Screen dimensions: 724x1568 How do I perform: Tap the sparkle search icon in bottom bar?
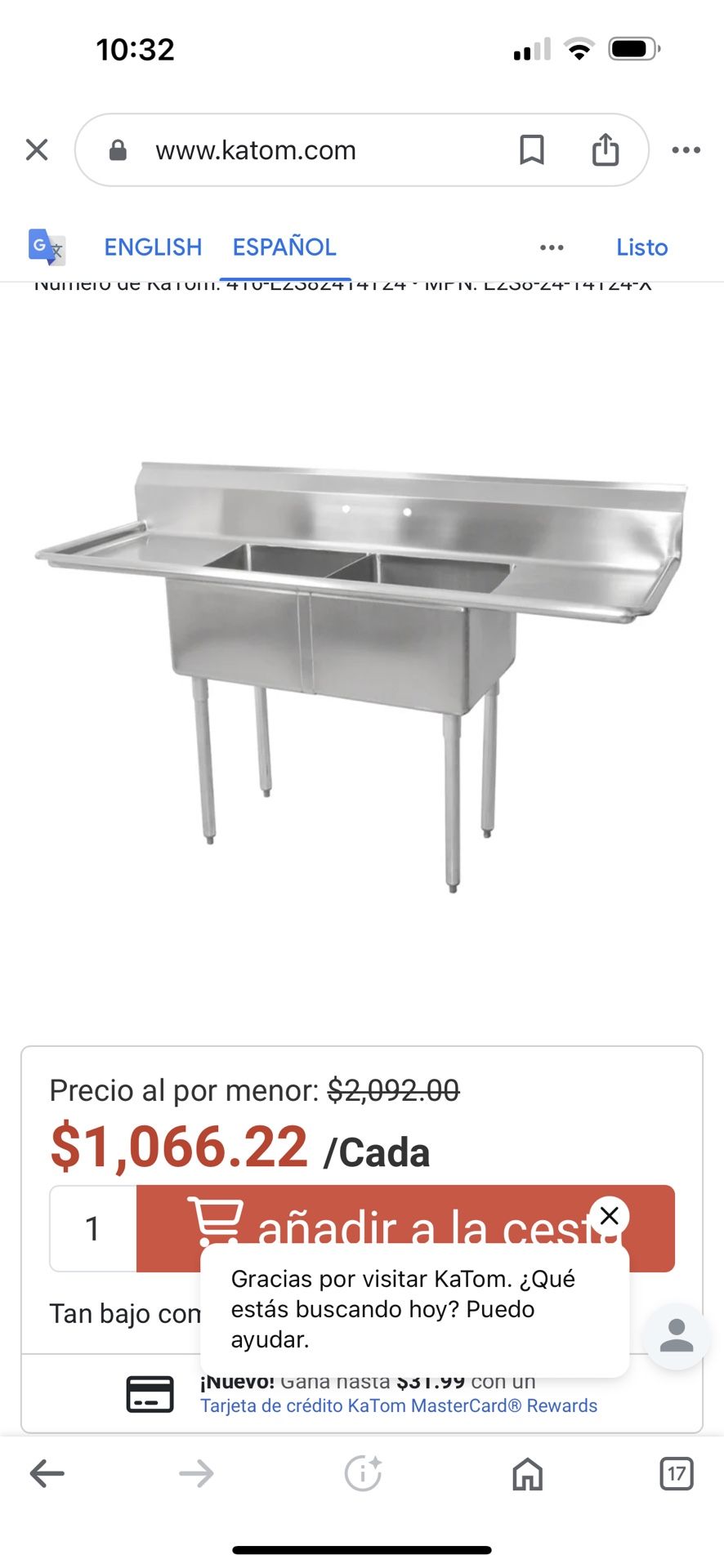pos(362,1474)
